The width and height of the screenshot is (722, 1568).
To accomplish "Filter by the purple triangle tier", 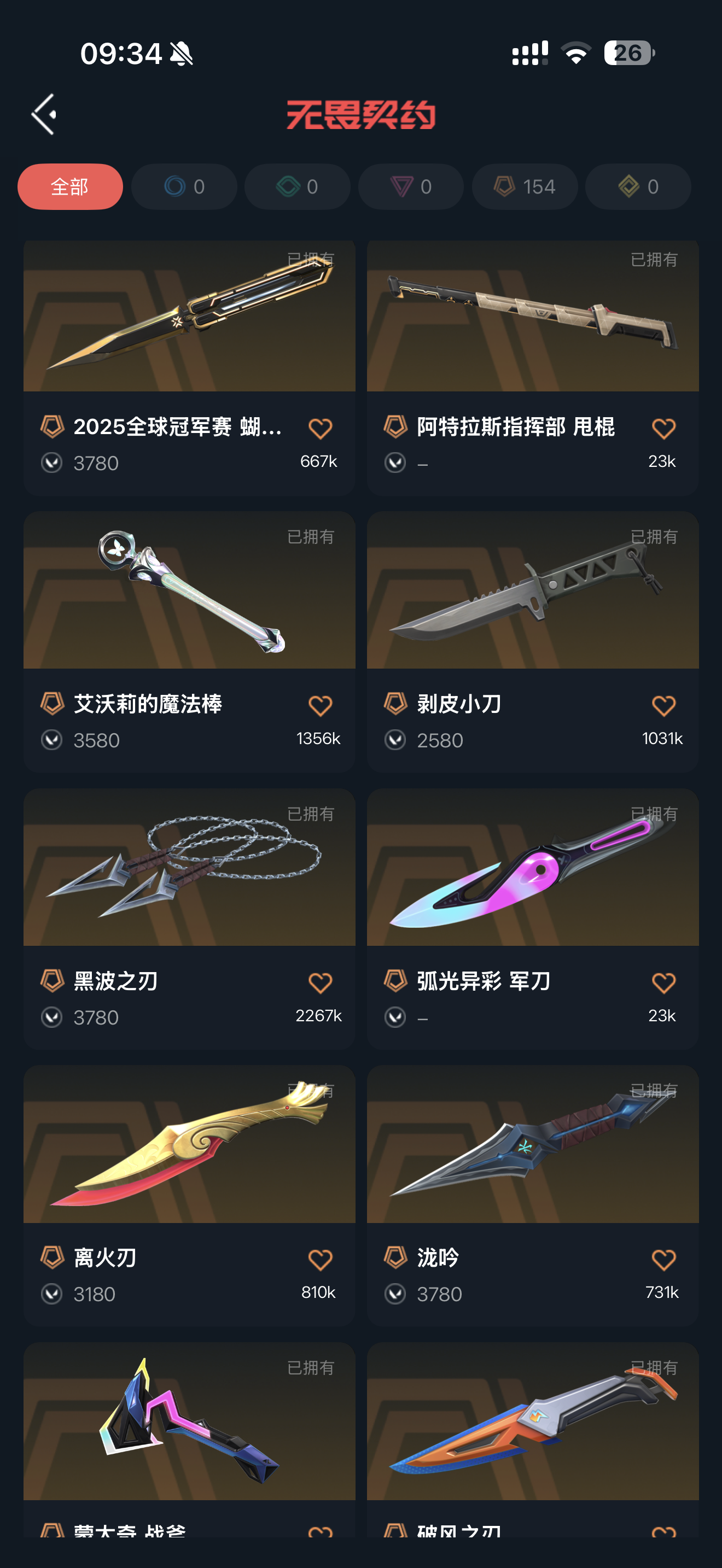I will [x=411, y=186].
